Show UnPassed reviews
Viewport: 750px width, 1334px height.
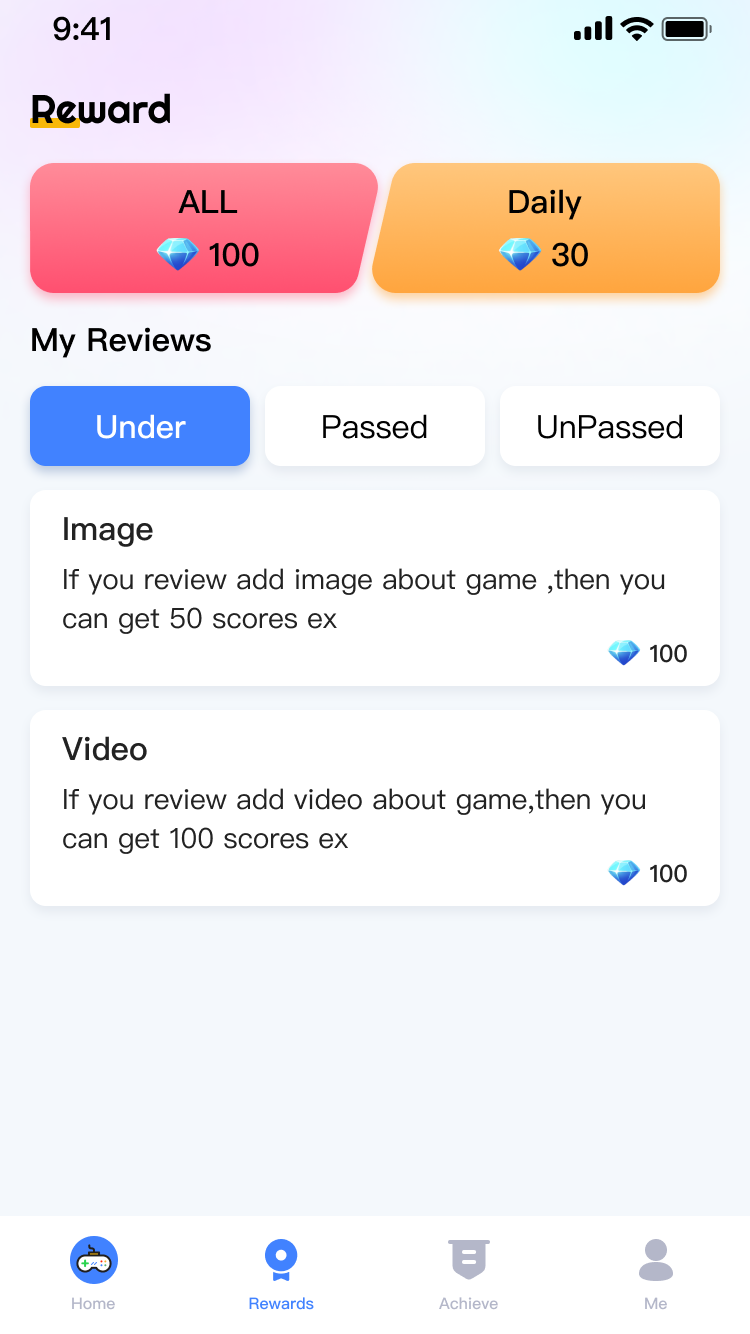[610, 426]
